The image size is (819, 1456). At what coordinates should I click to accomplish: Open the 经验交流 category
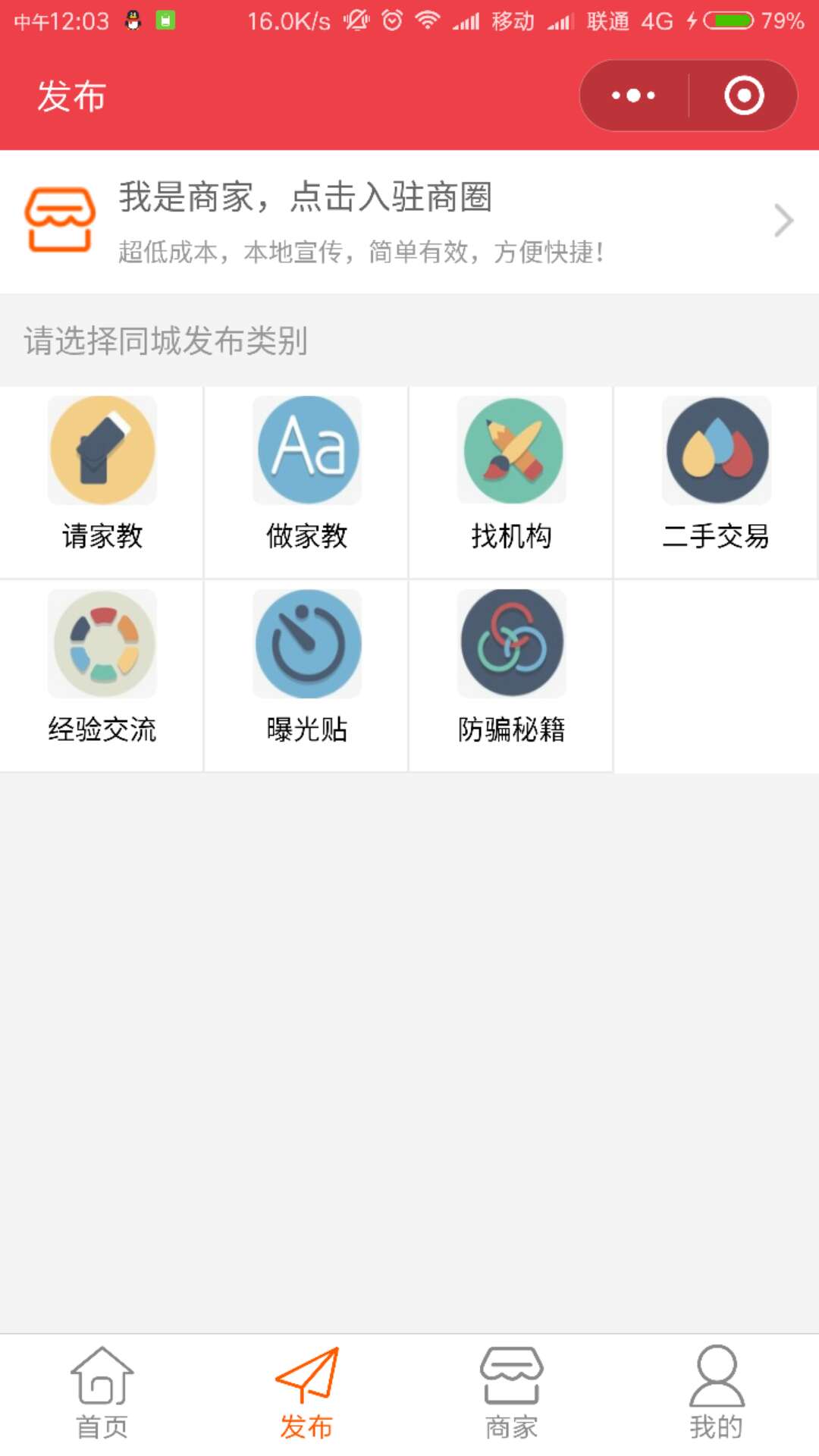click(x=102, y=676)
